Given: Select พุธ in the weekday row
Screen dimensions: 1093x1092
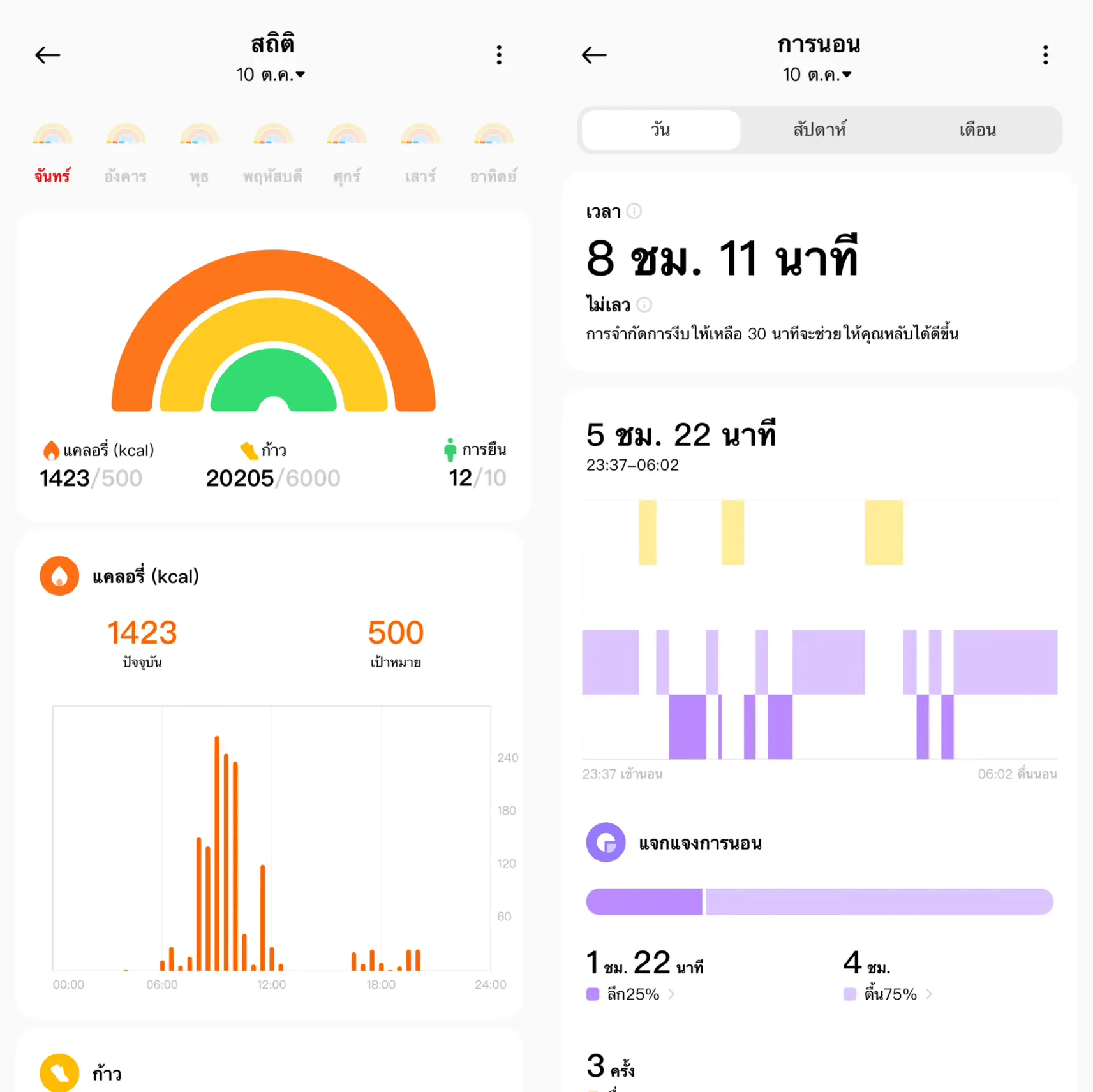Looking at the screenshot, I should click(199, 153).
